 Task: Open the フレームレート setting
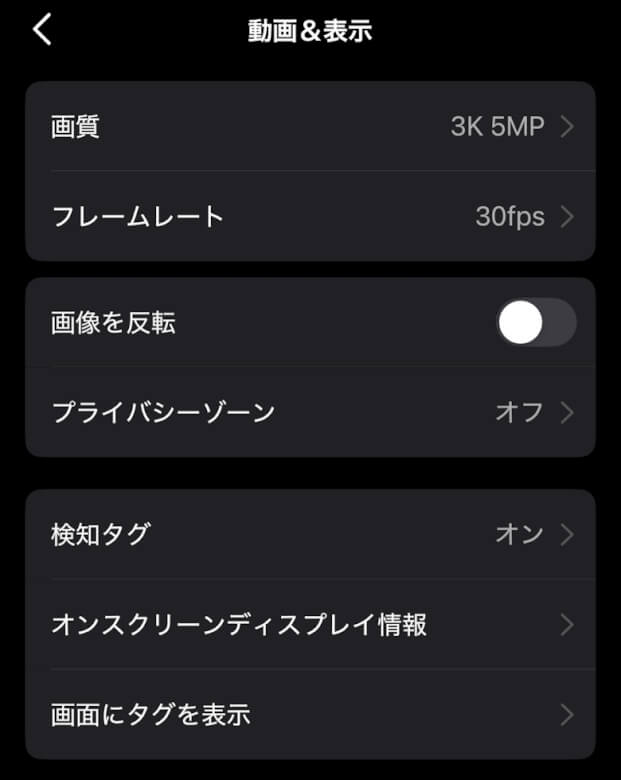pyautogui.click(x=310, y=216)
